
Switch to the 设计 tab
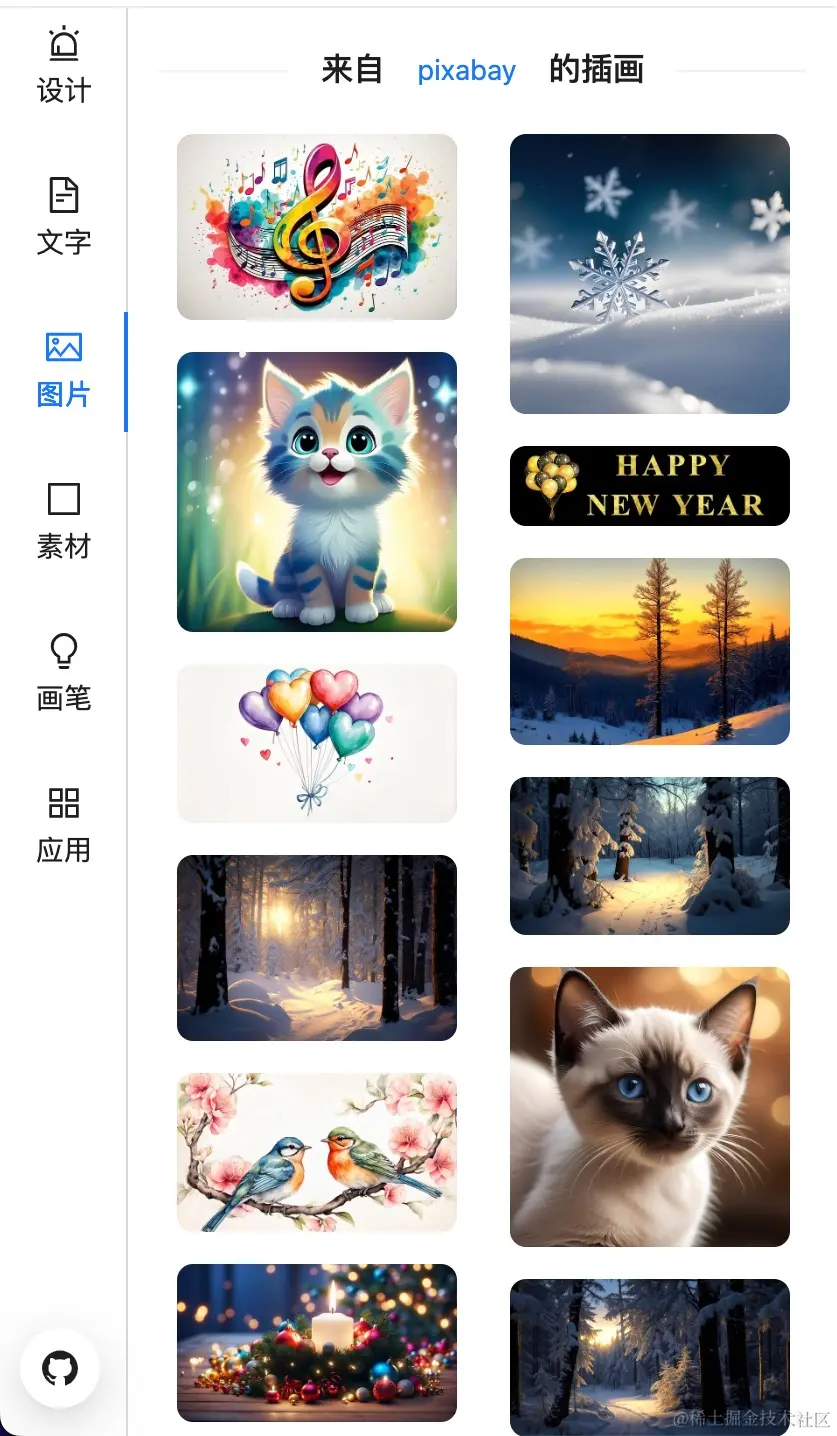click(x=63, y=66)
